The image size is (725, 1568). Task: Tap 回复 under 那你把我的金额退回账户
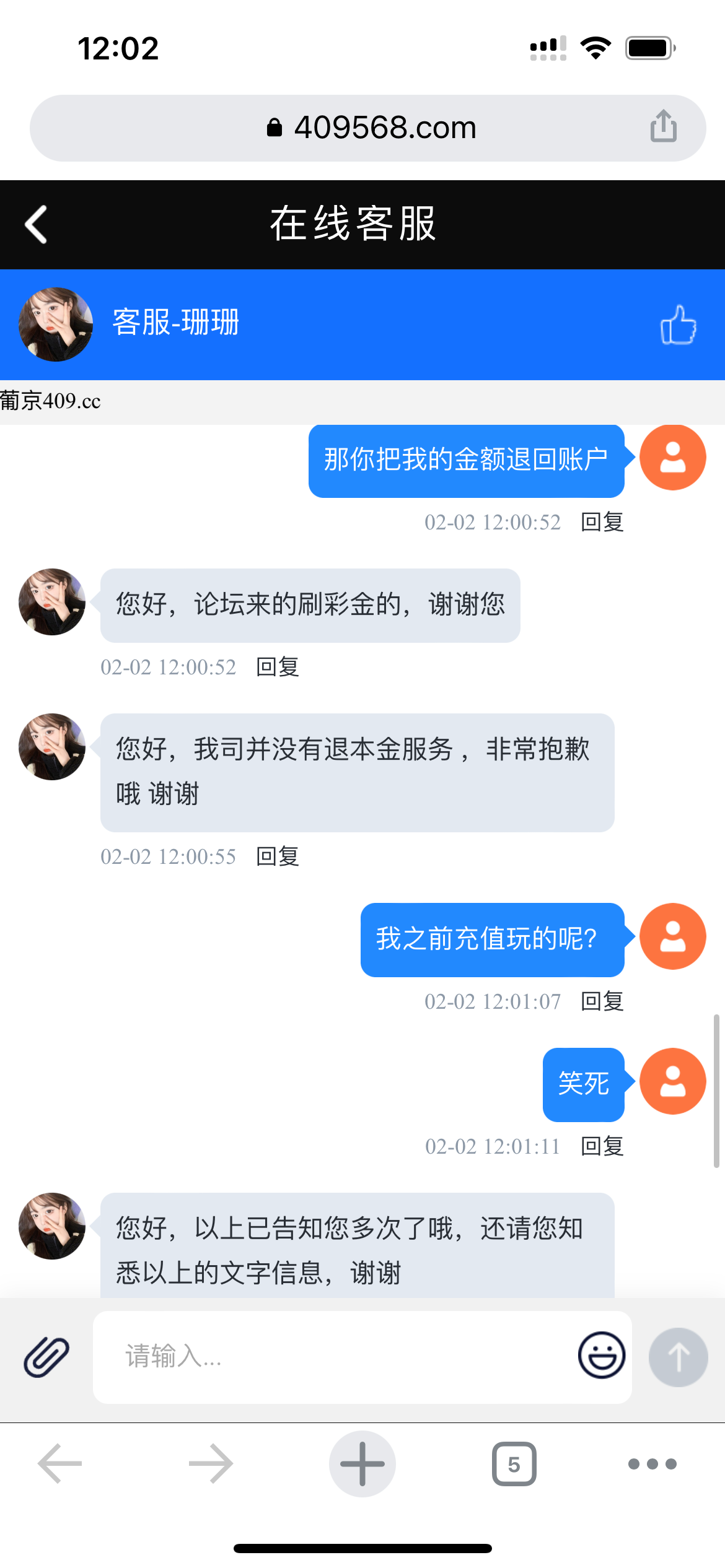click(602, 522)
